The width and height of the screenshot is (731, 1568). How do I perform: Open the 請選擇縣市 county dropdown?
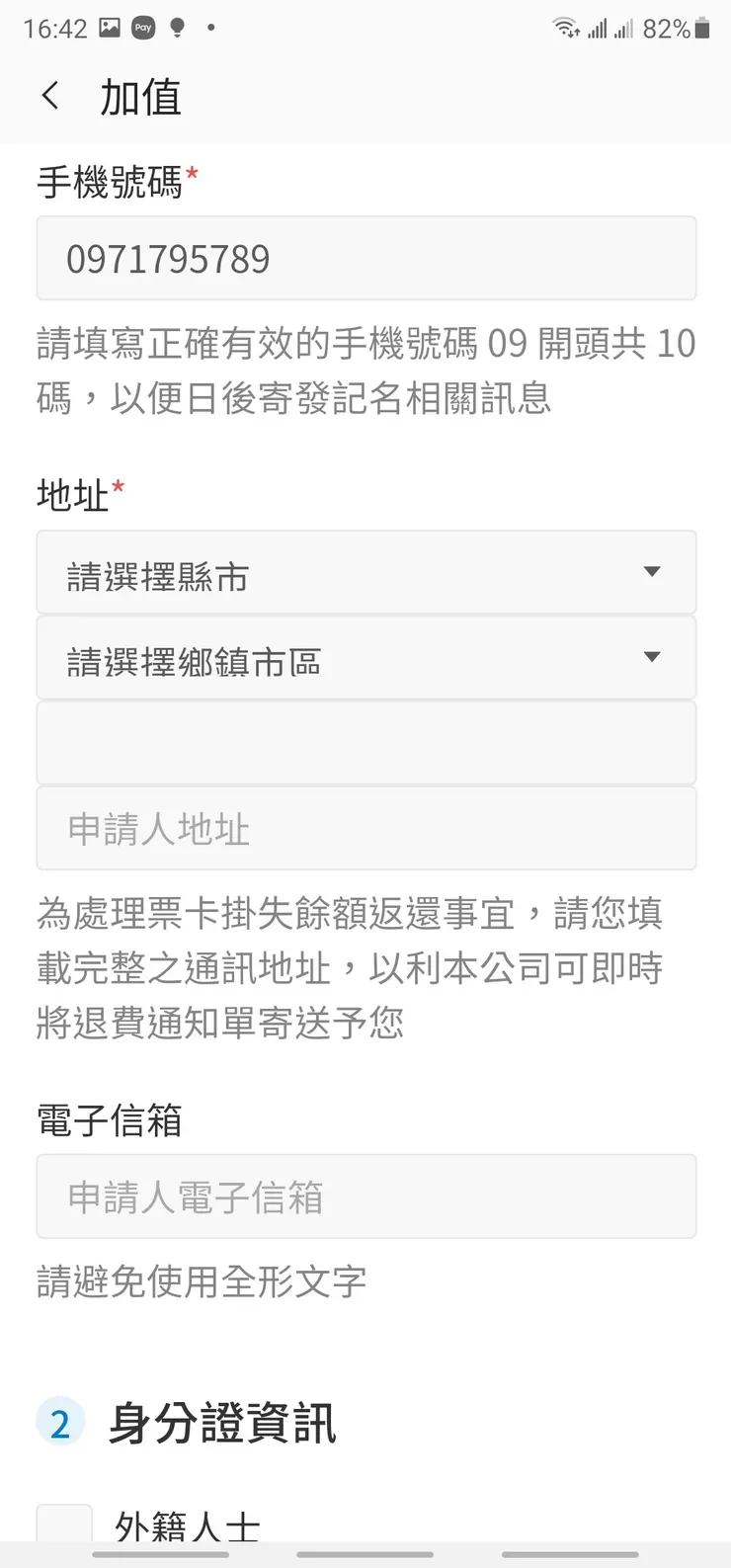click(365, 571)
